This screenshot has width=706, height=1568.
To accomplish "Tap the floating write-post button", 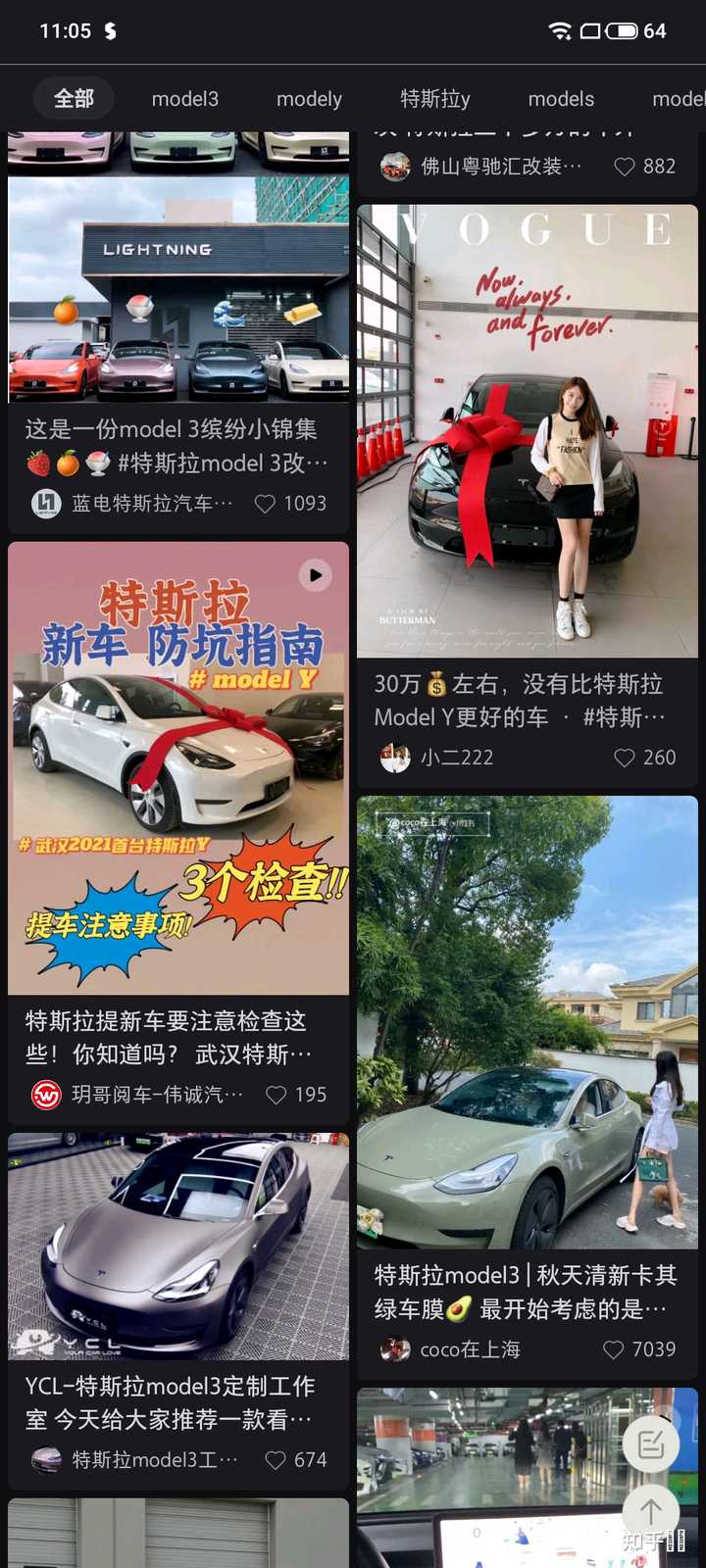I will [x=651, y=1444].
